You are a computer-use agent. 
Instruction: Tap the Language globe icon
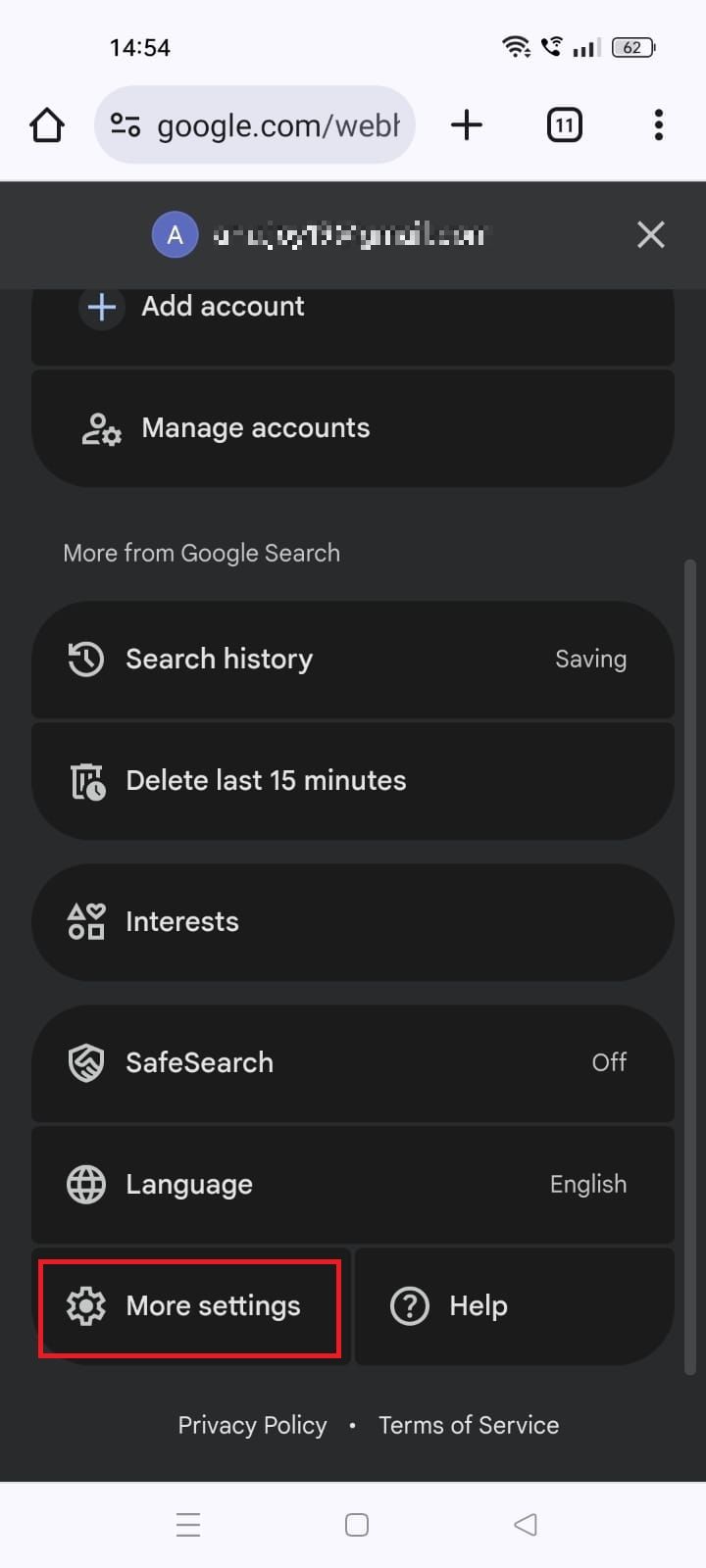[86, 1184]
